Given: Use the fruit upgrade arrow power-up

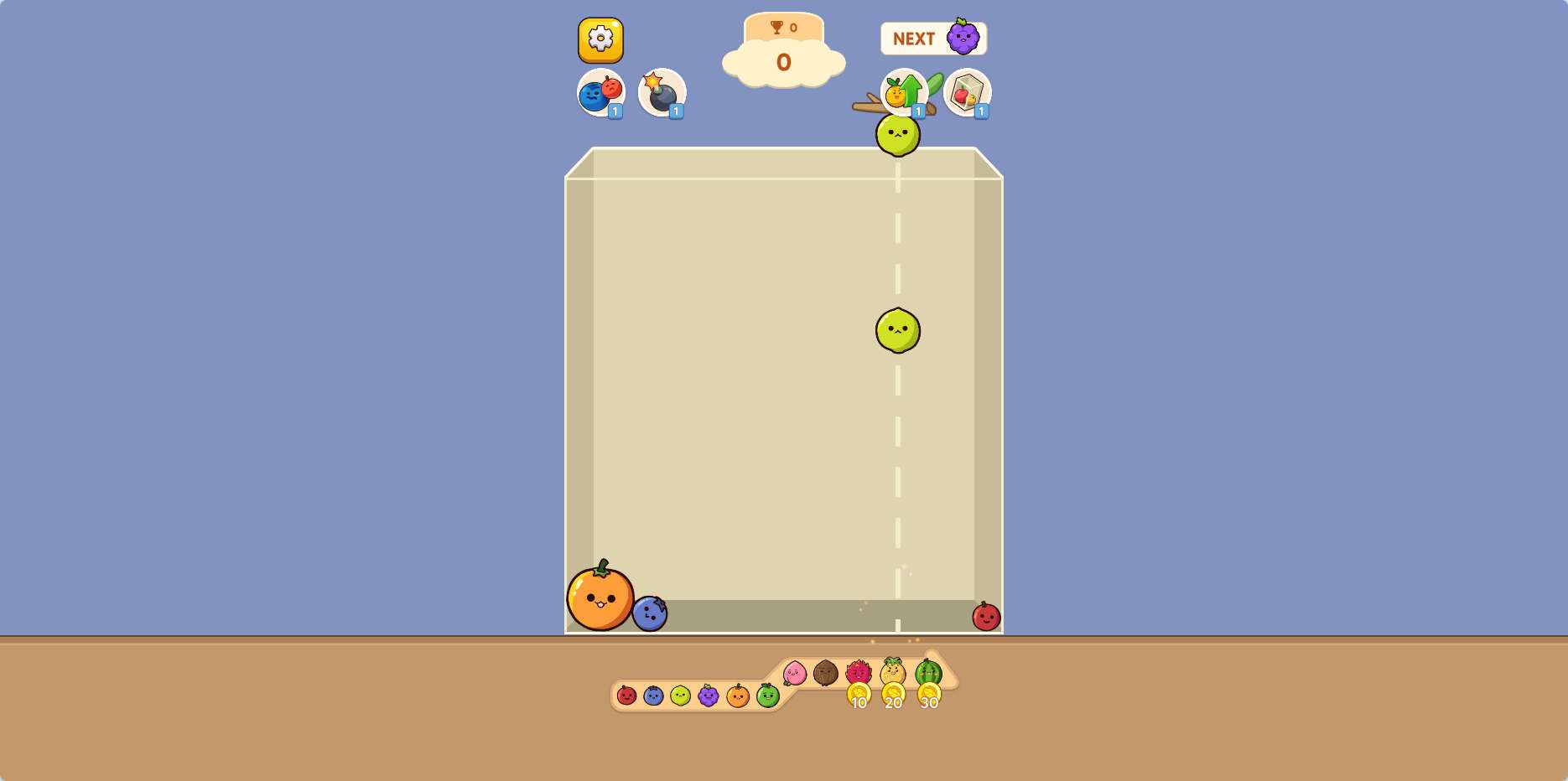Looking at the screenshot, I should pos(903,92).
